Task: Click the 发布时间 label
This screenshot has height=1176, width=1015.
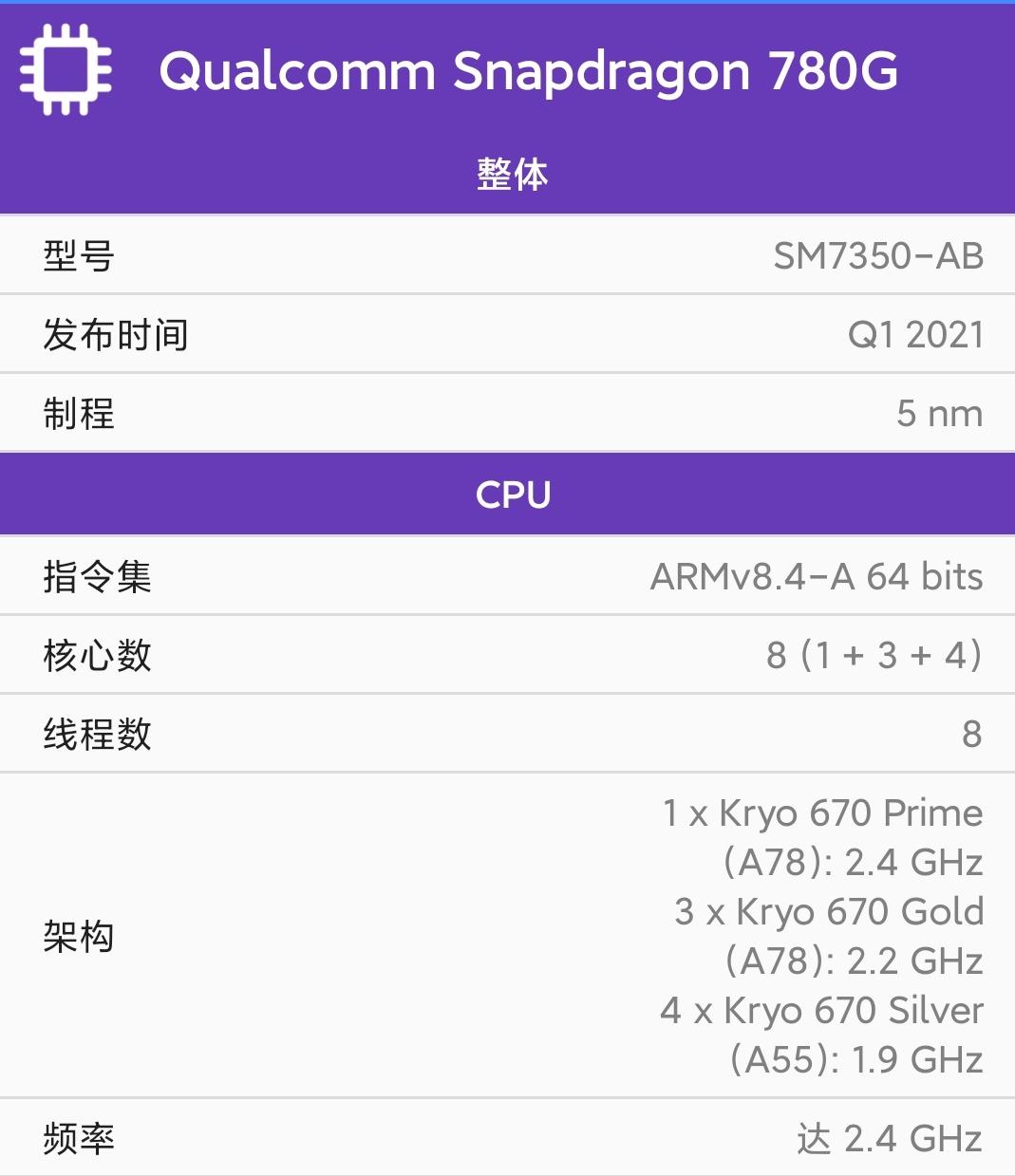Action: (x=114, y=334)
